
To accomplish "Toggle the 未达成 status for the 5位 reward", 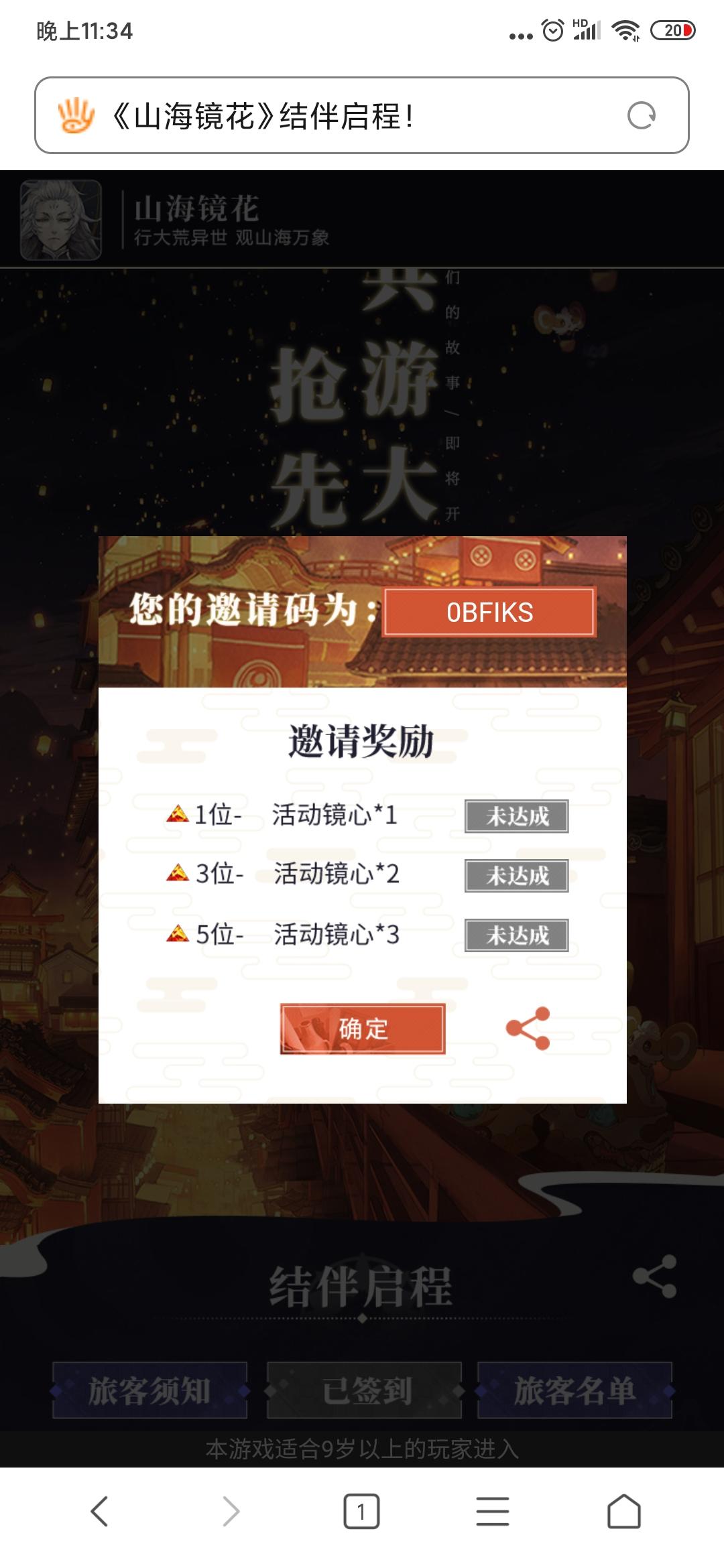I will click(516, 934).
